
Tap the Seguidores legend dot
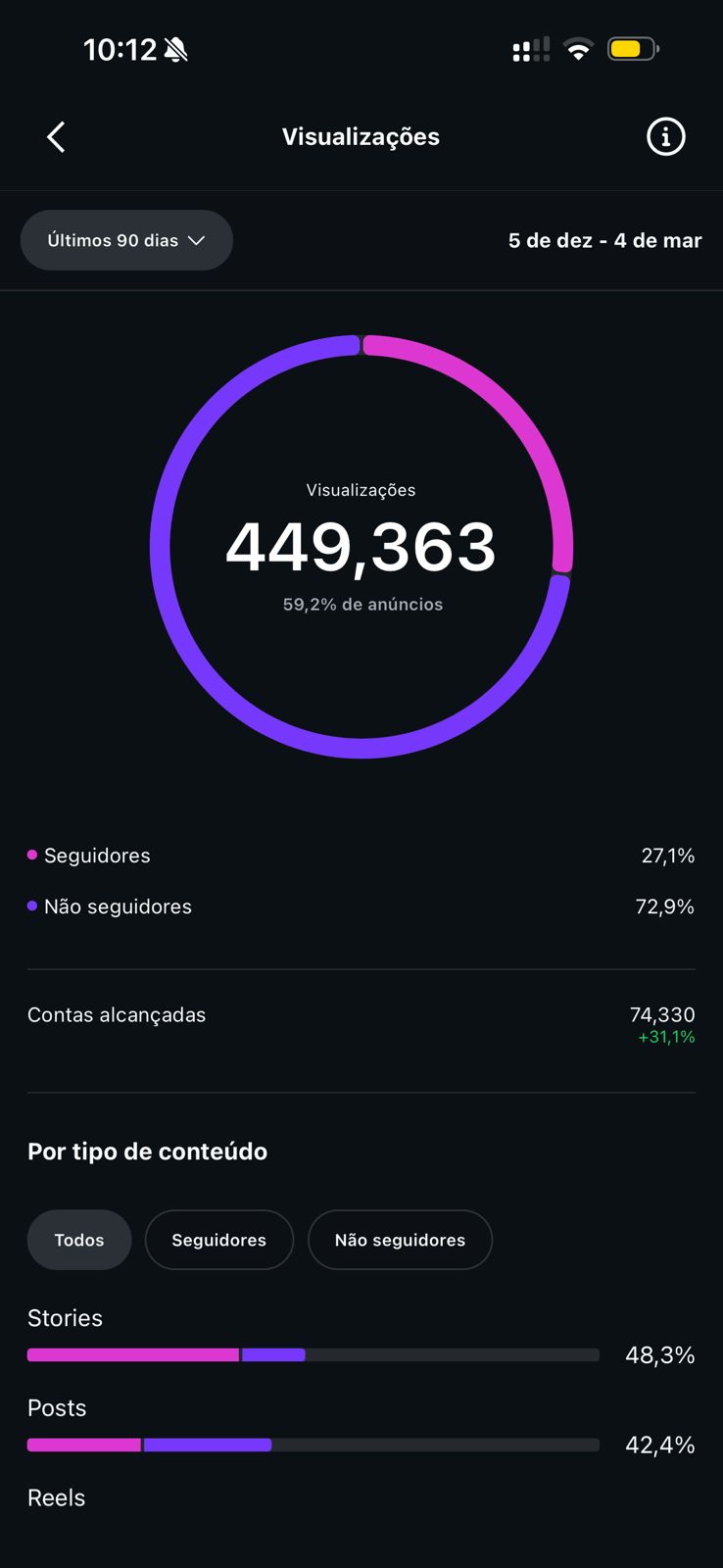[x=32, y=855]
